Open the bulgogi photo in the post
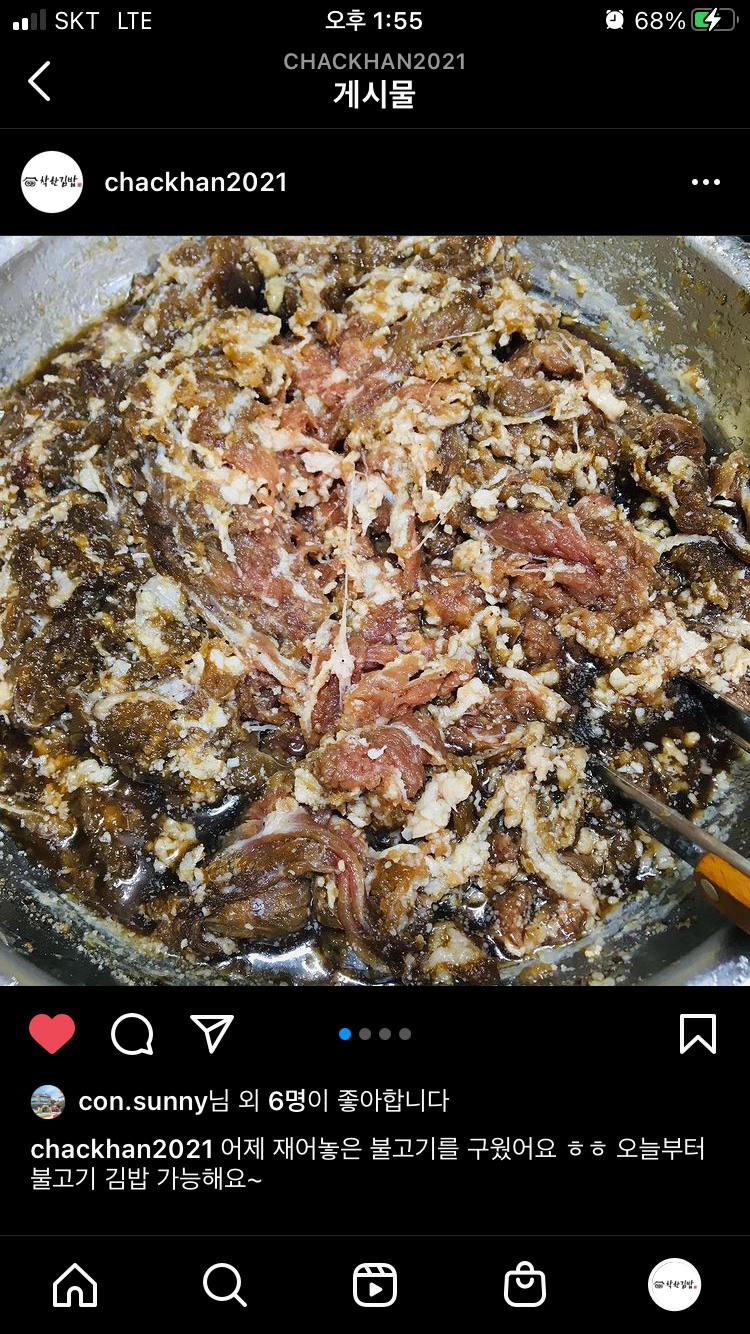The height and width of the screenshot is (1334, 750). click(375, 610)
